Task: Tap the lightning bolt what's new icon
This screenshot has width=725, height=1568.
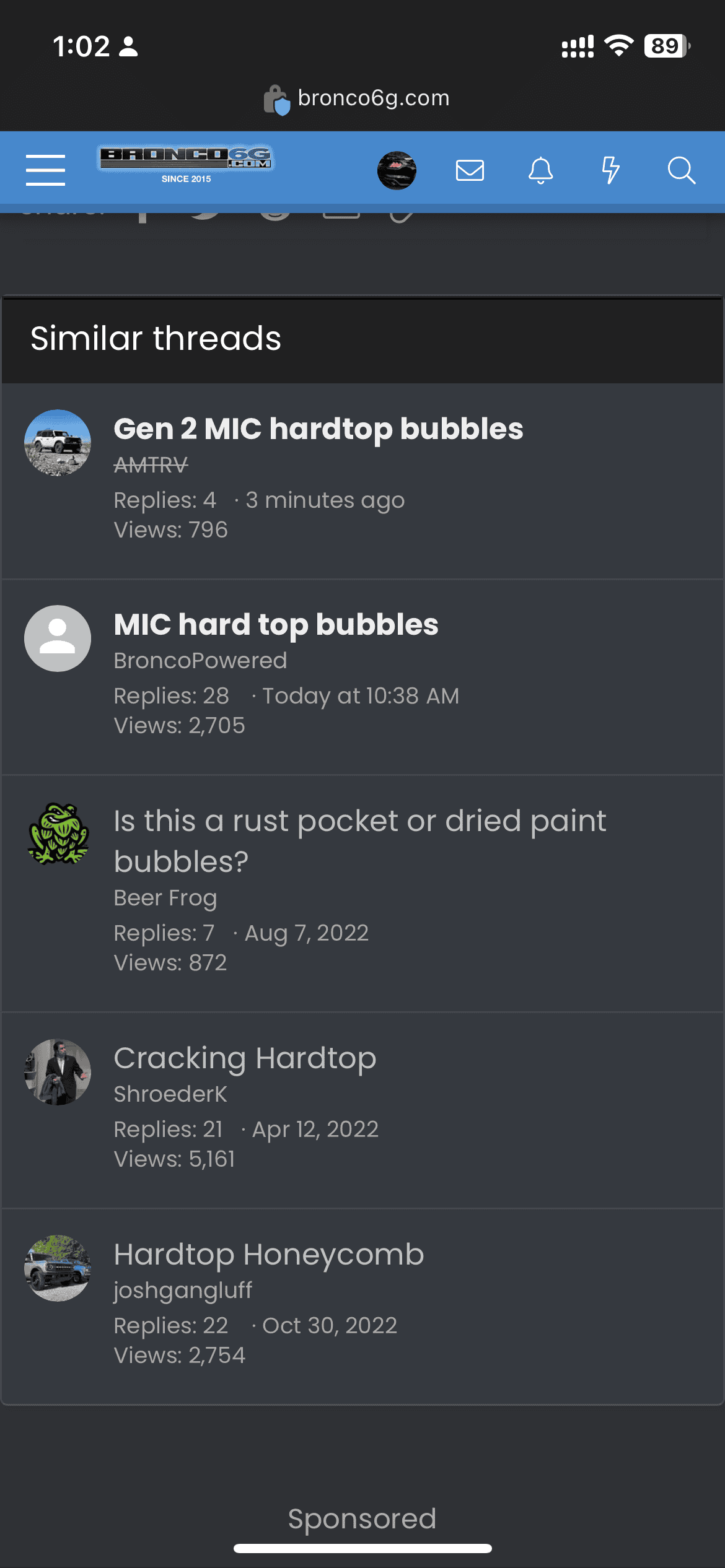Action: point(610,170)
